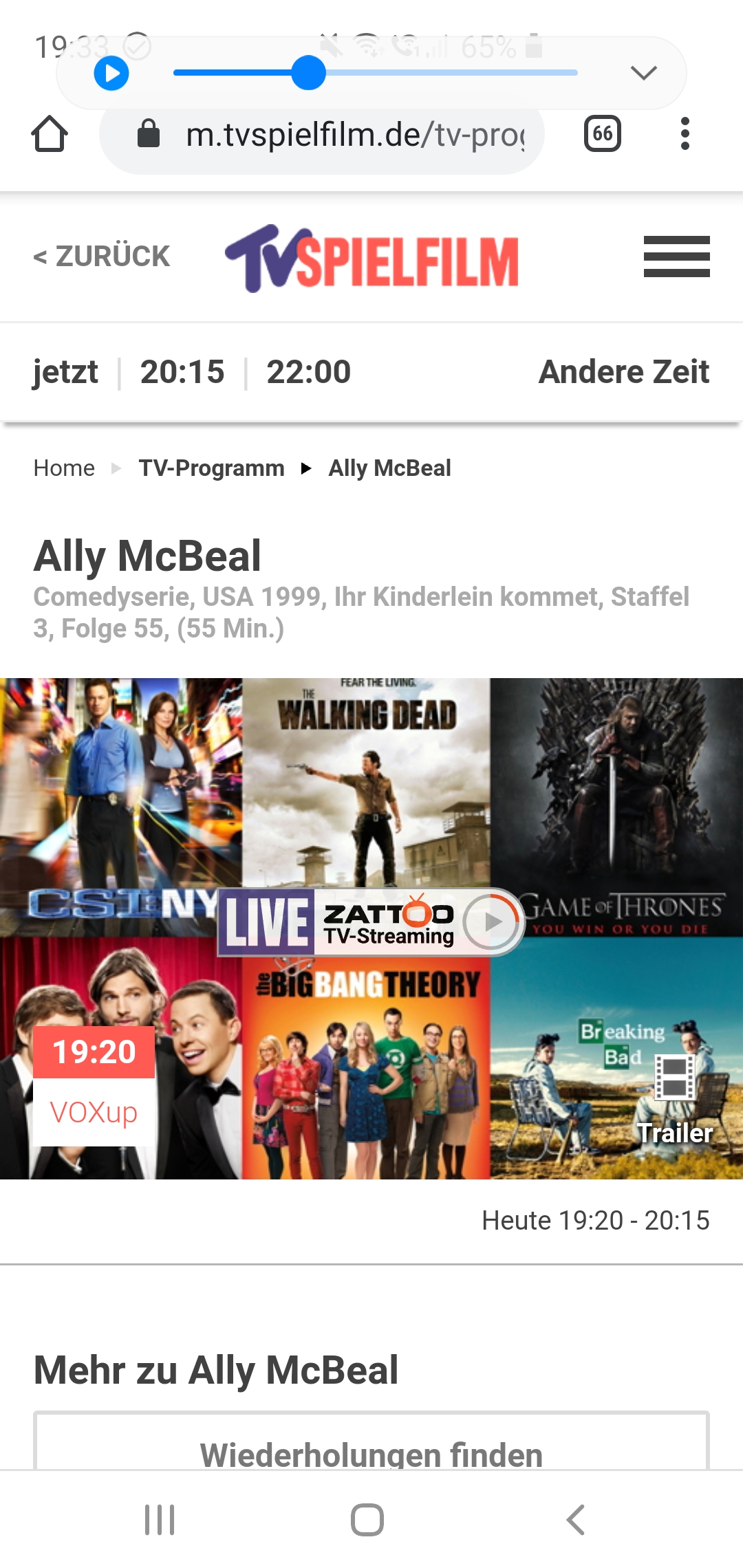Go to the browser home page
The height and width of the screenshot is (1568, 743).
coord(50,133)
